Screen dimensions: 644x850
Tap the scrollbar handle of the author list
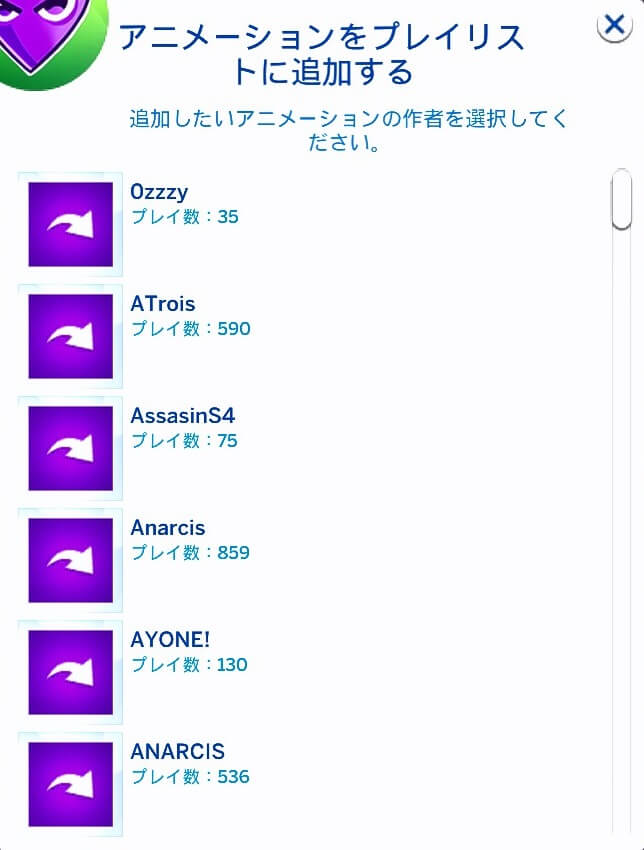coord(621,200)
